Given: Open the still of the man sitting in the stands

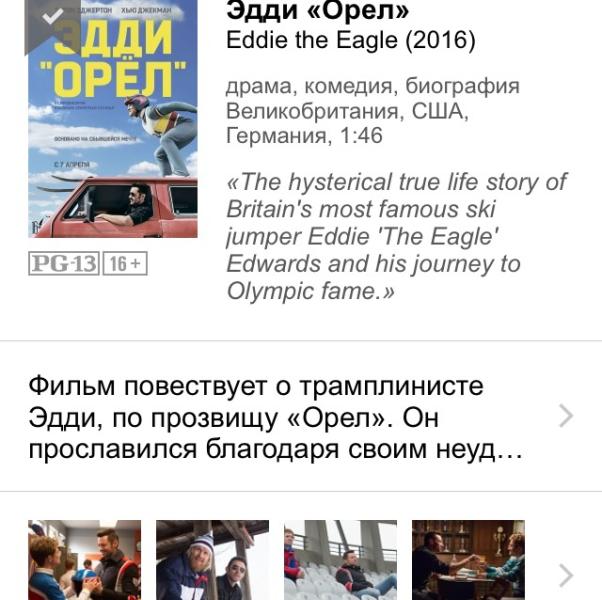Looking at the screenshot, I should (x=340, y=560).
